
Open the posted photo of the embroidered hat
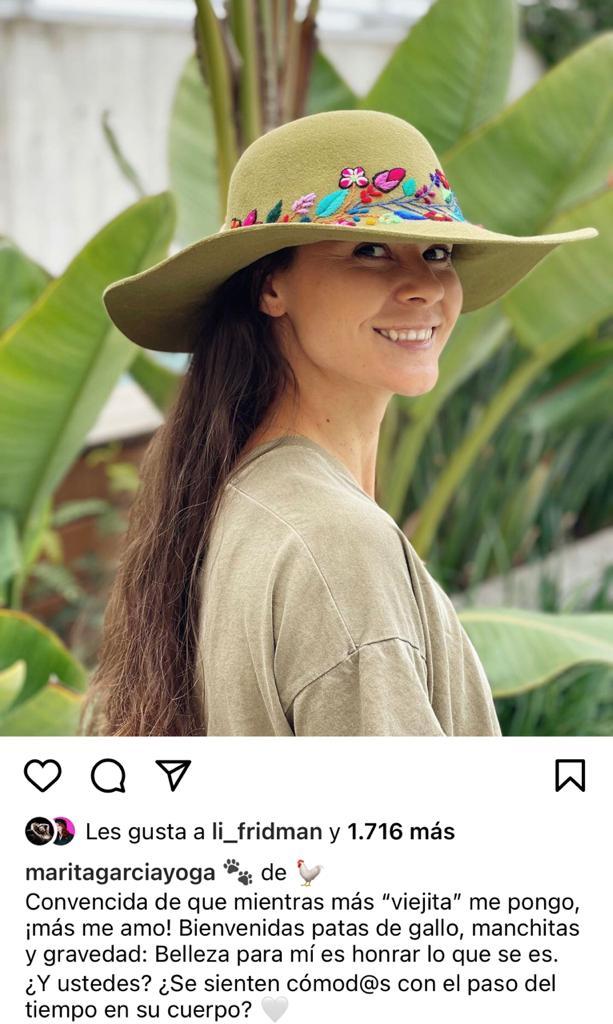[x=306, y=368]
